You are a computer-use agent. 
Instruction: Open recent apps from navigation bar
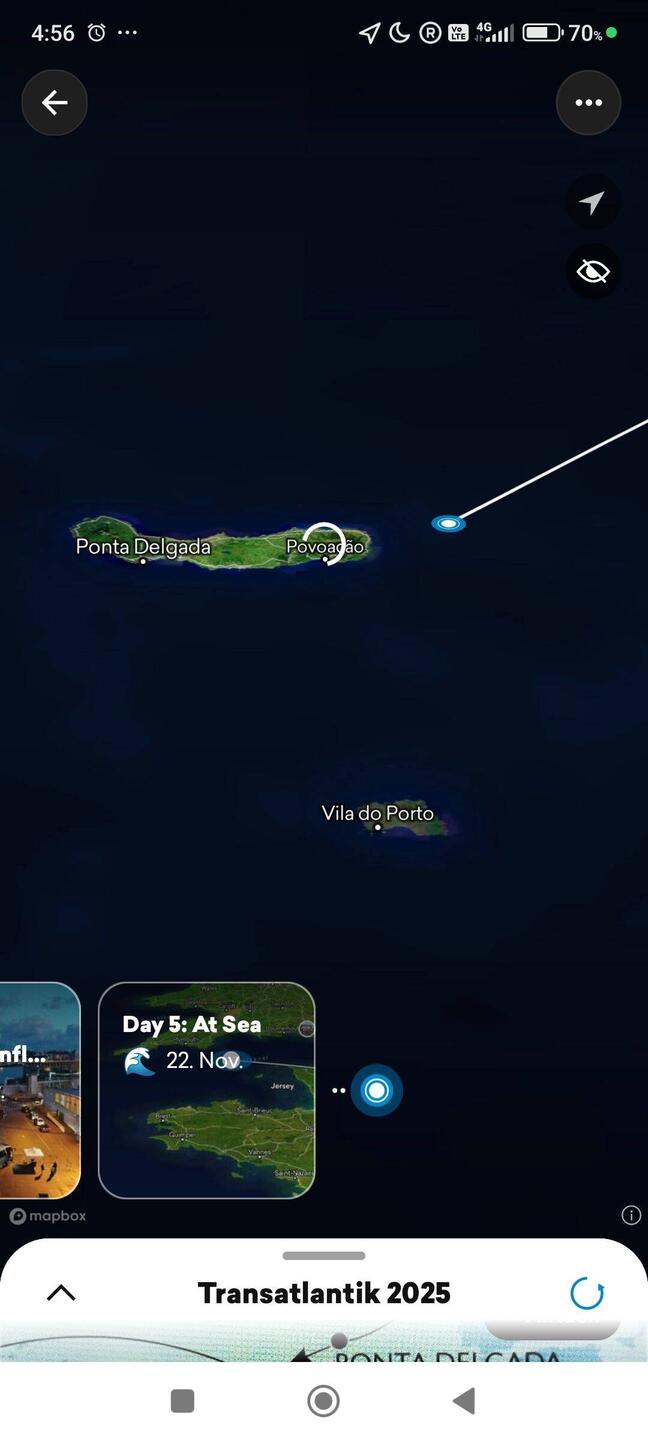click(182, 1401)
